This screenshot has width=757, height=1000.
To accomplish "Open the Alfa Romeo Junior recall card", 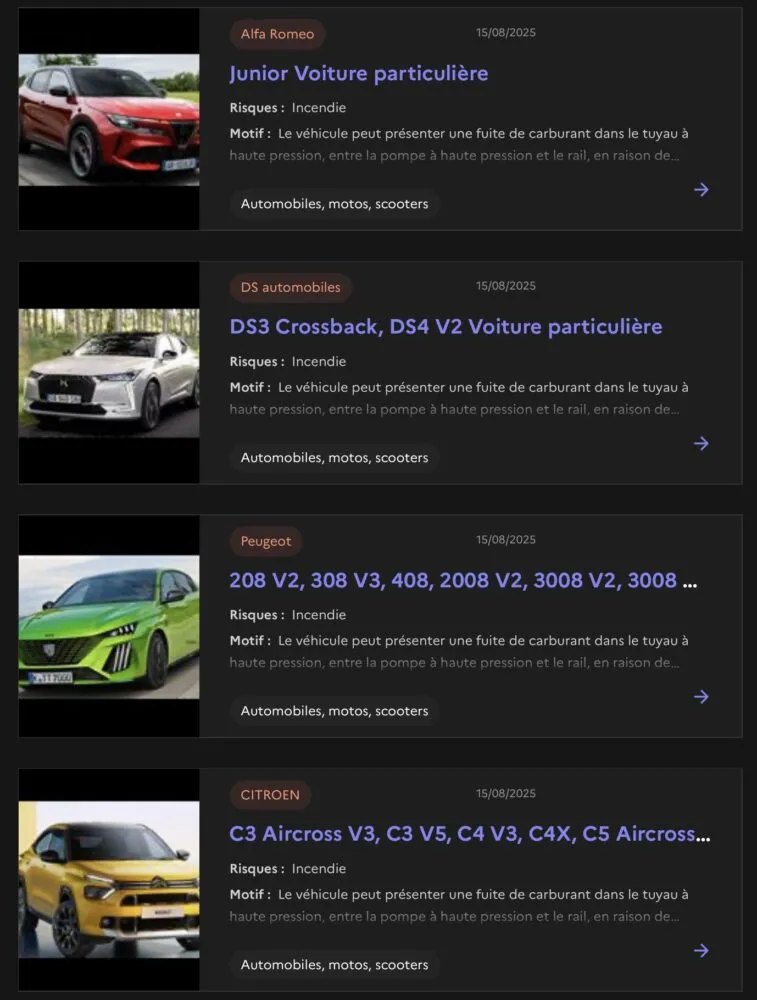I will click(358, 73).
